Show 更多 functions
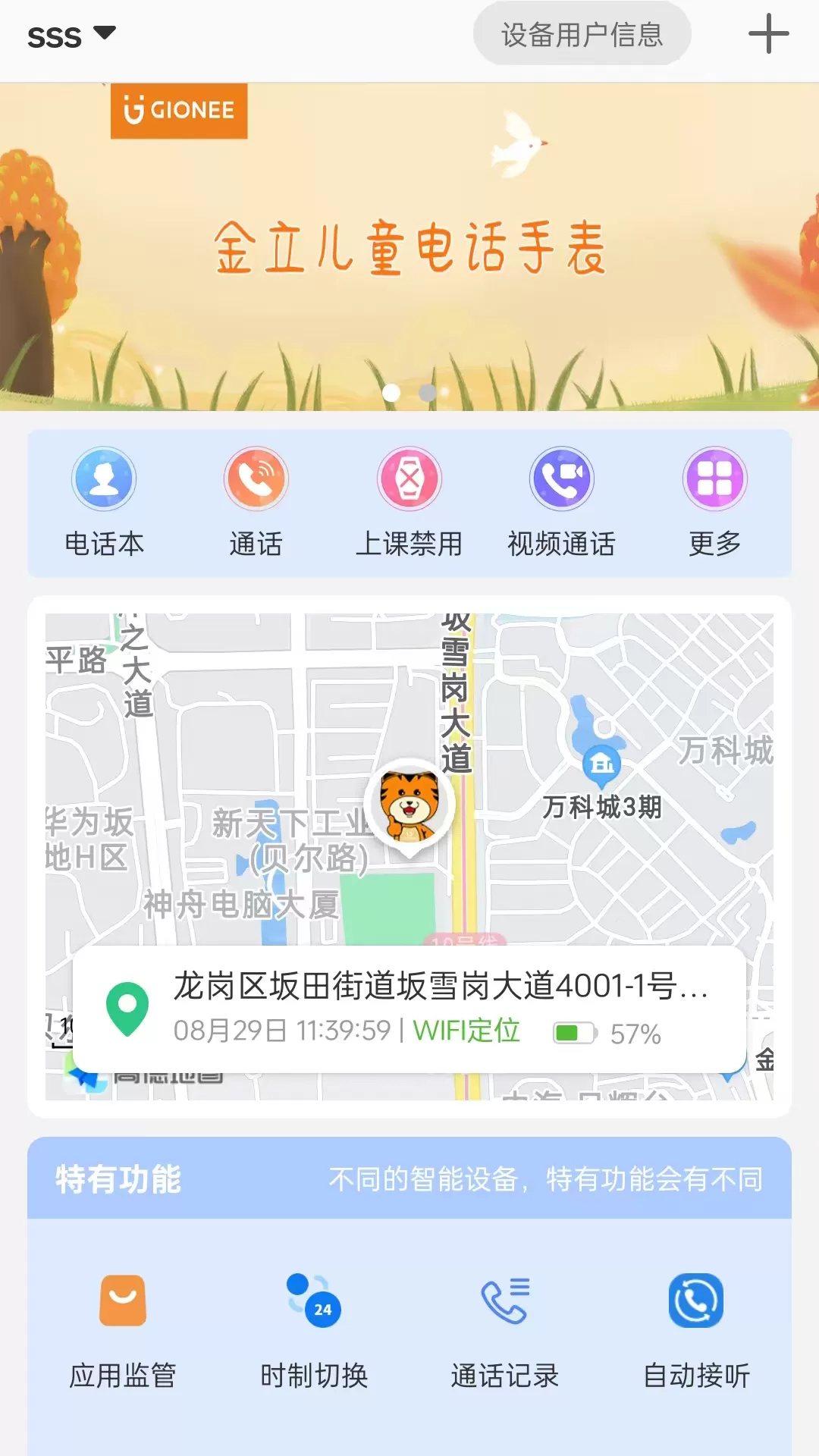Image resolution: width=819 pixels, height=1456 pixels. pyautogui.click(x=714, y=501)
